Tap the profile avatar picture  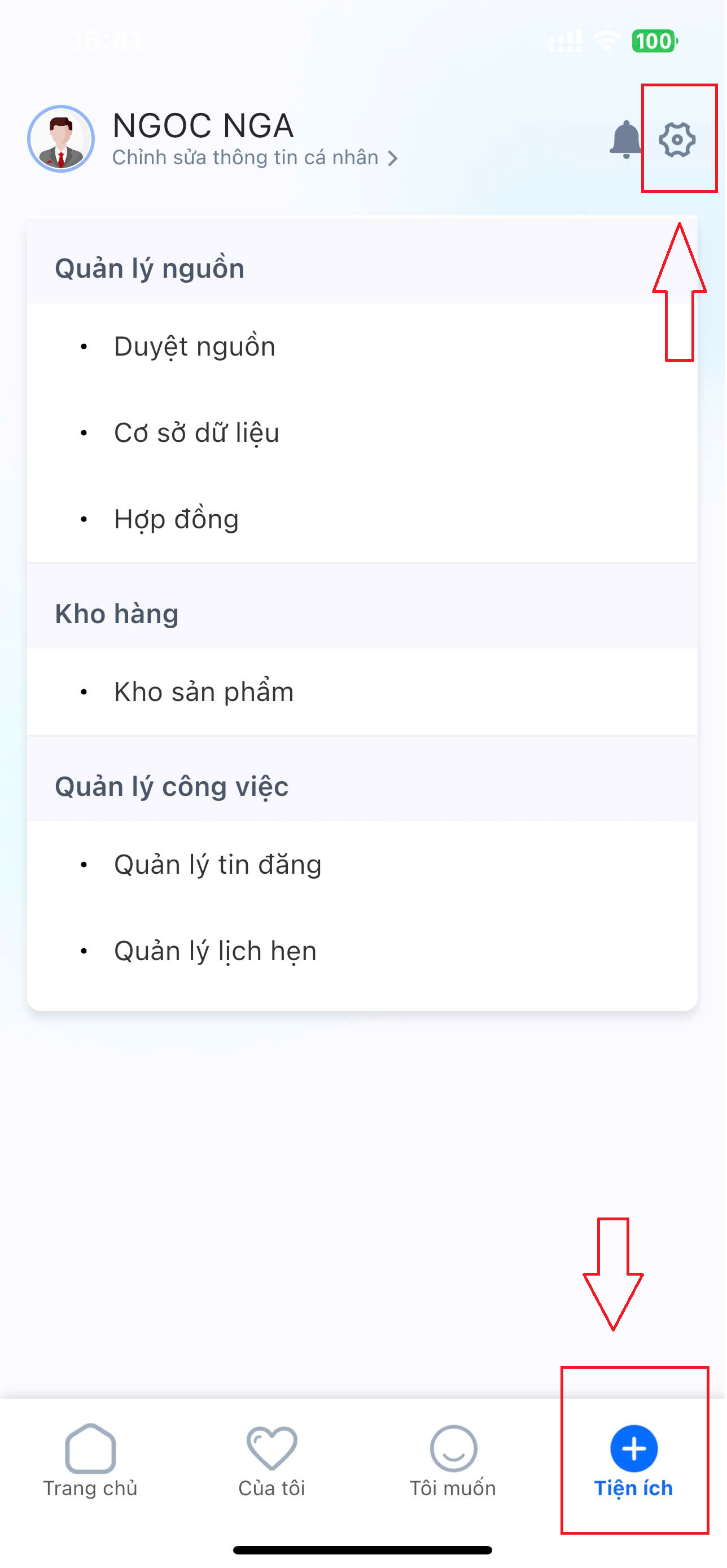coord(61,139)
